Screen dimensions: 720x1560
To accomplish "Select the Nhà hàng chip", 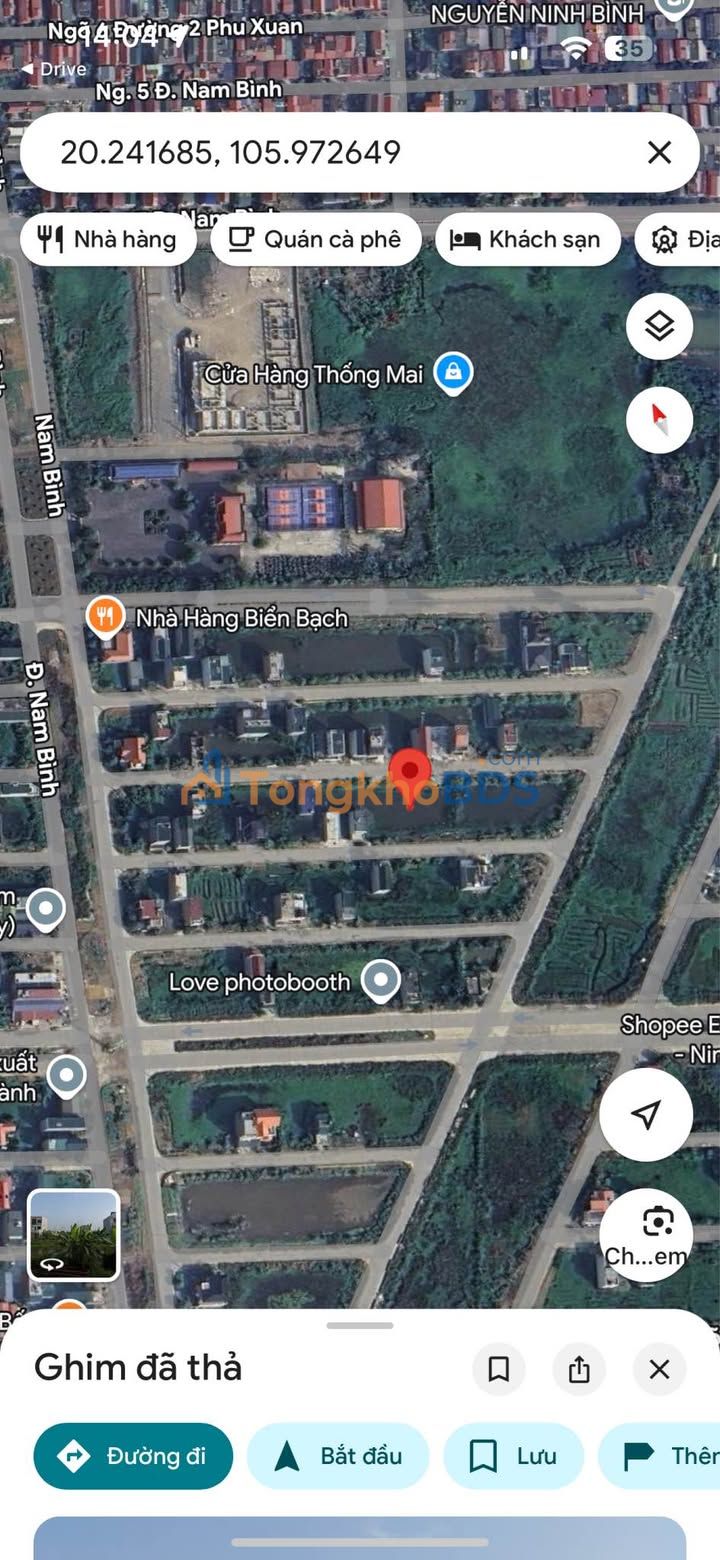I will coord(108,239).
